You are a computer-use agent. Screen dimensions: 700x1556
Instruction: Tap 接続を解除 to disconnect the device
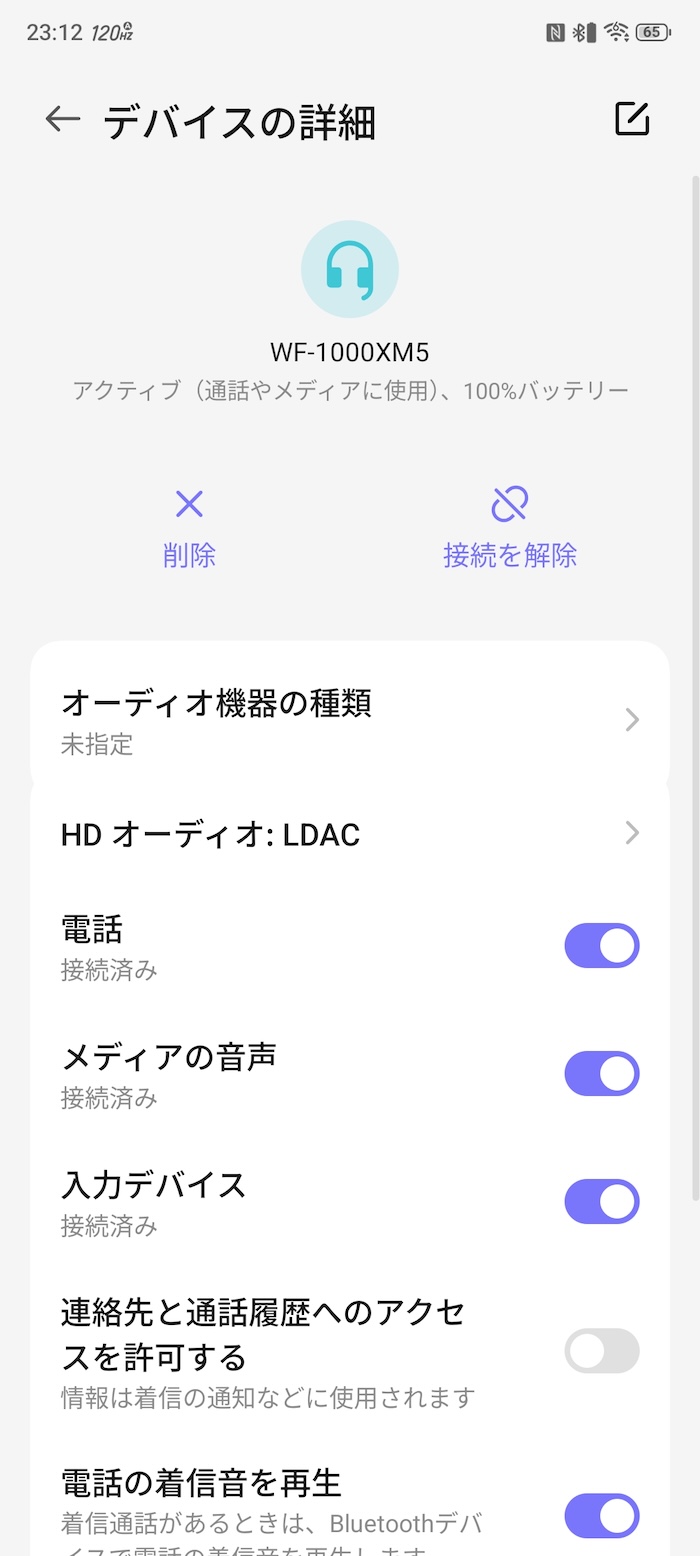click(x=510, y=528)
